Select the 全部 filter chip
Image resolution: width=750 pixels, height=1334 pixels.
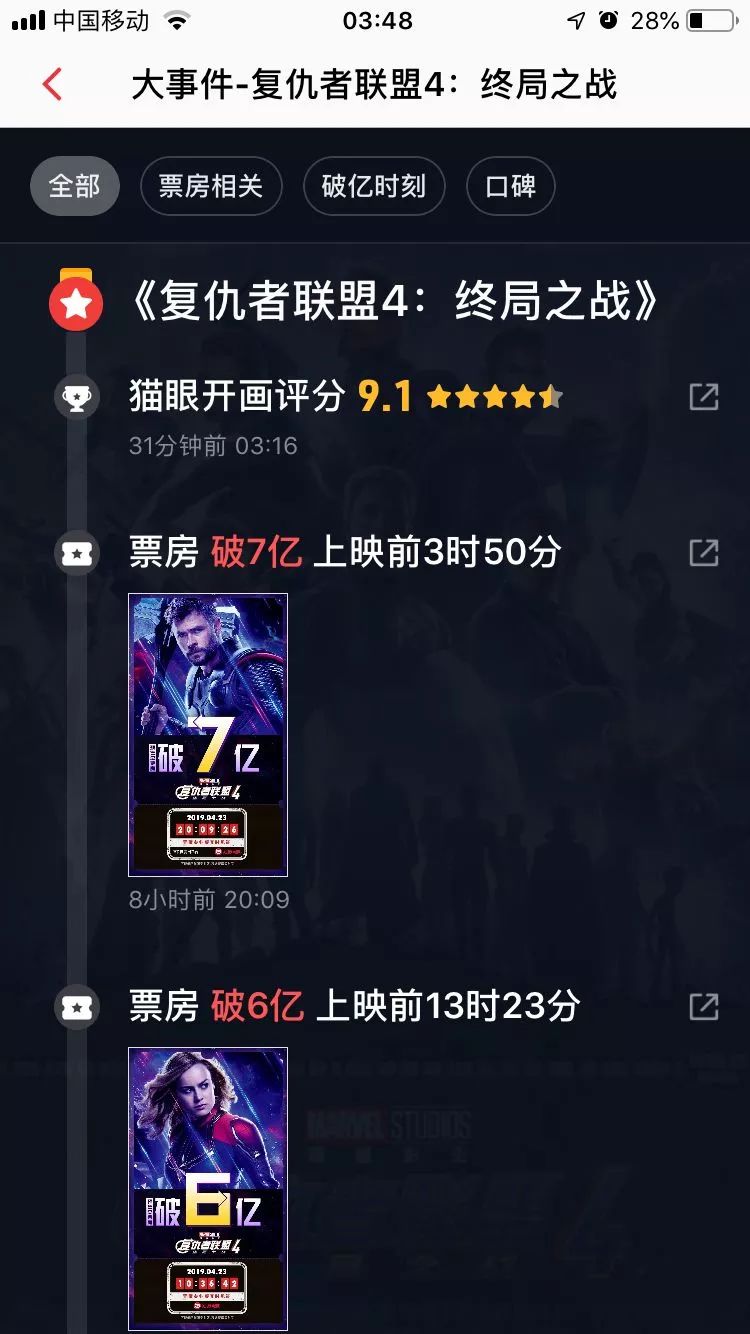click(x=75, y=186)
